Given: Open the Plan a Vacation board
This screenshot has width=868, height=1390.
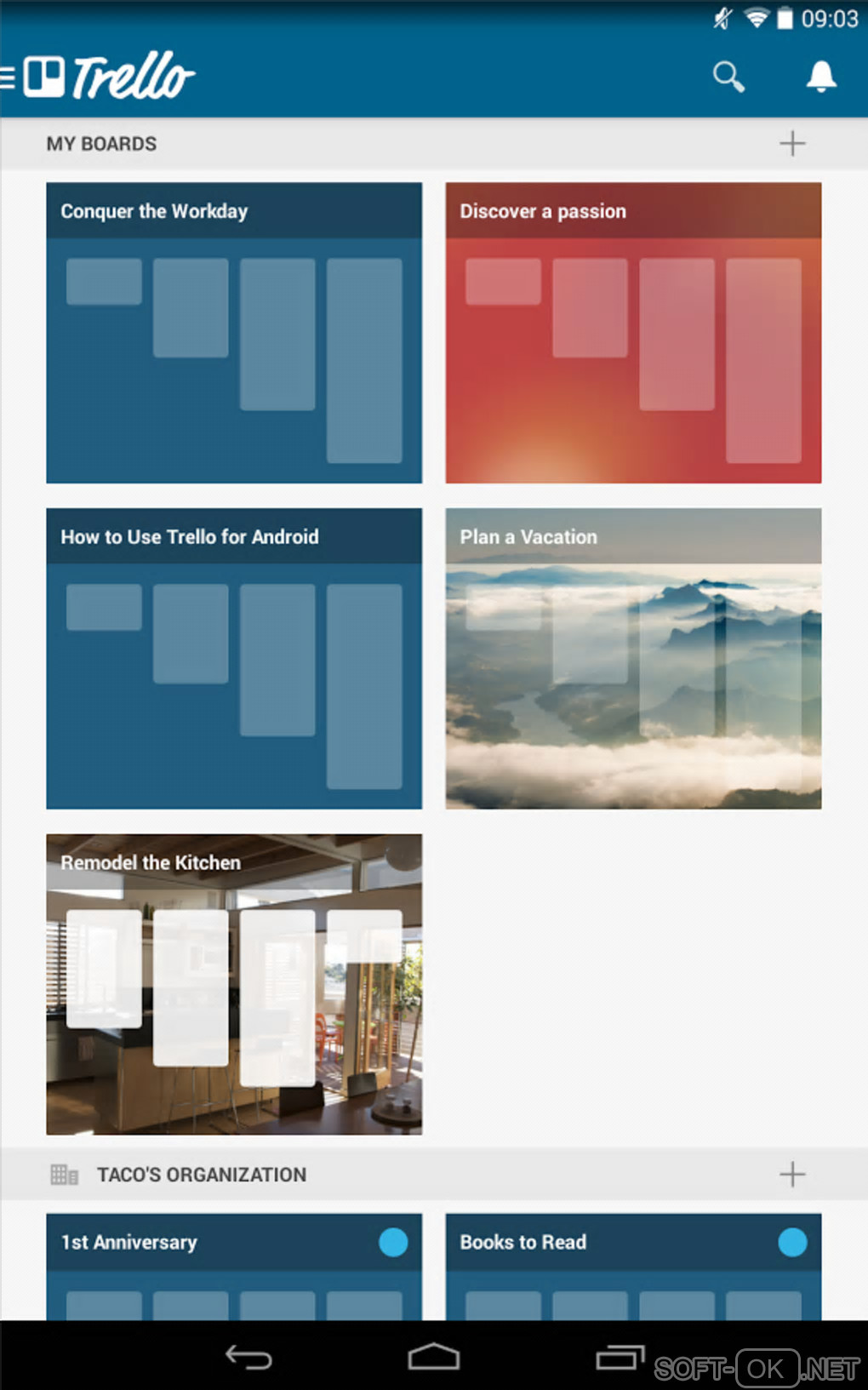Looking at the screenshot, I should [633, 658].
